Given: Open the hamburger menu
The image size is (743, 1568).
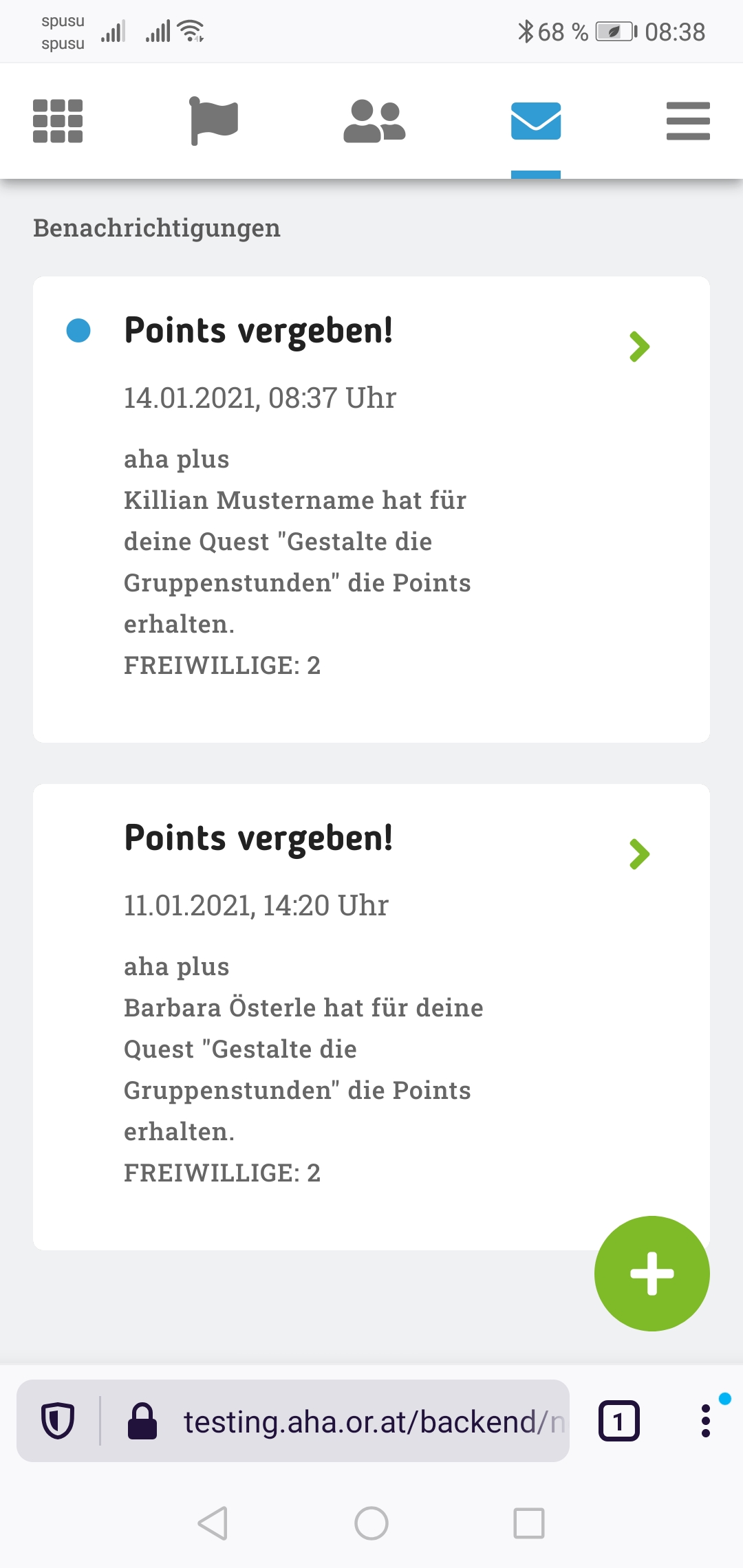Looking at the screenshot, I should [x=688, y=121].
